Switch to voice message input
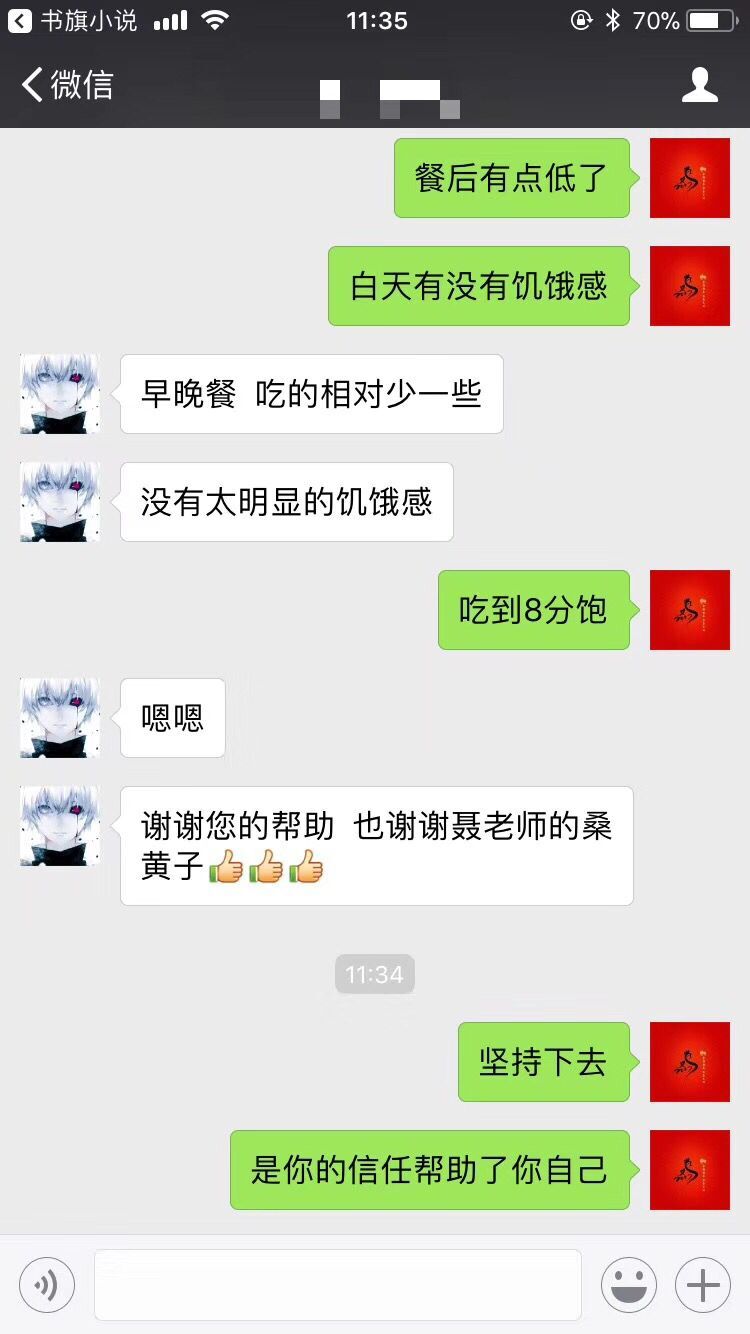 click(x=47, y=1285)
